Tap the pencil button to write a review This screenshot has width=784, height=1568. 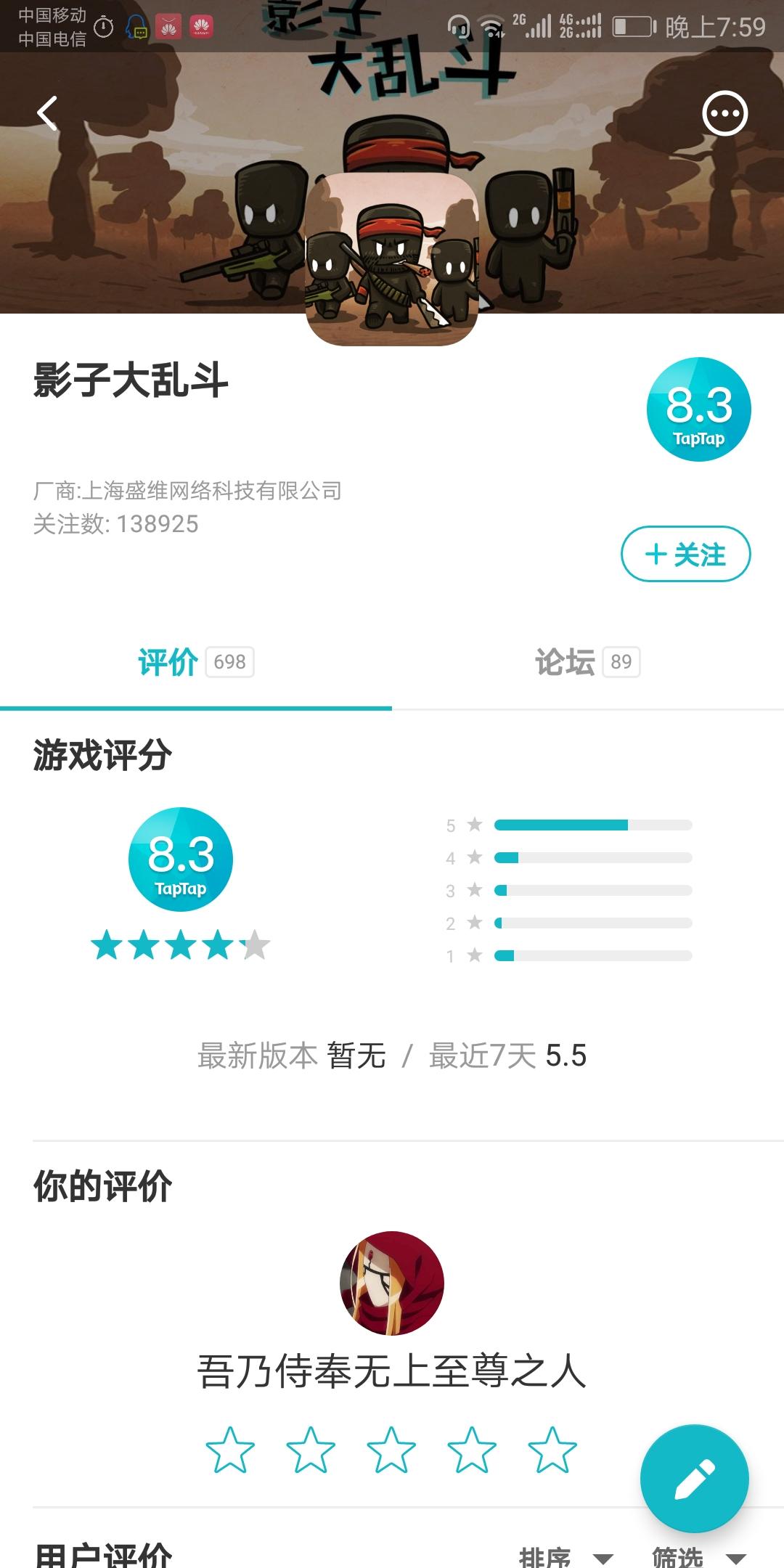pyautogui.click(x=695, y=1479)
